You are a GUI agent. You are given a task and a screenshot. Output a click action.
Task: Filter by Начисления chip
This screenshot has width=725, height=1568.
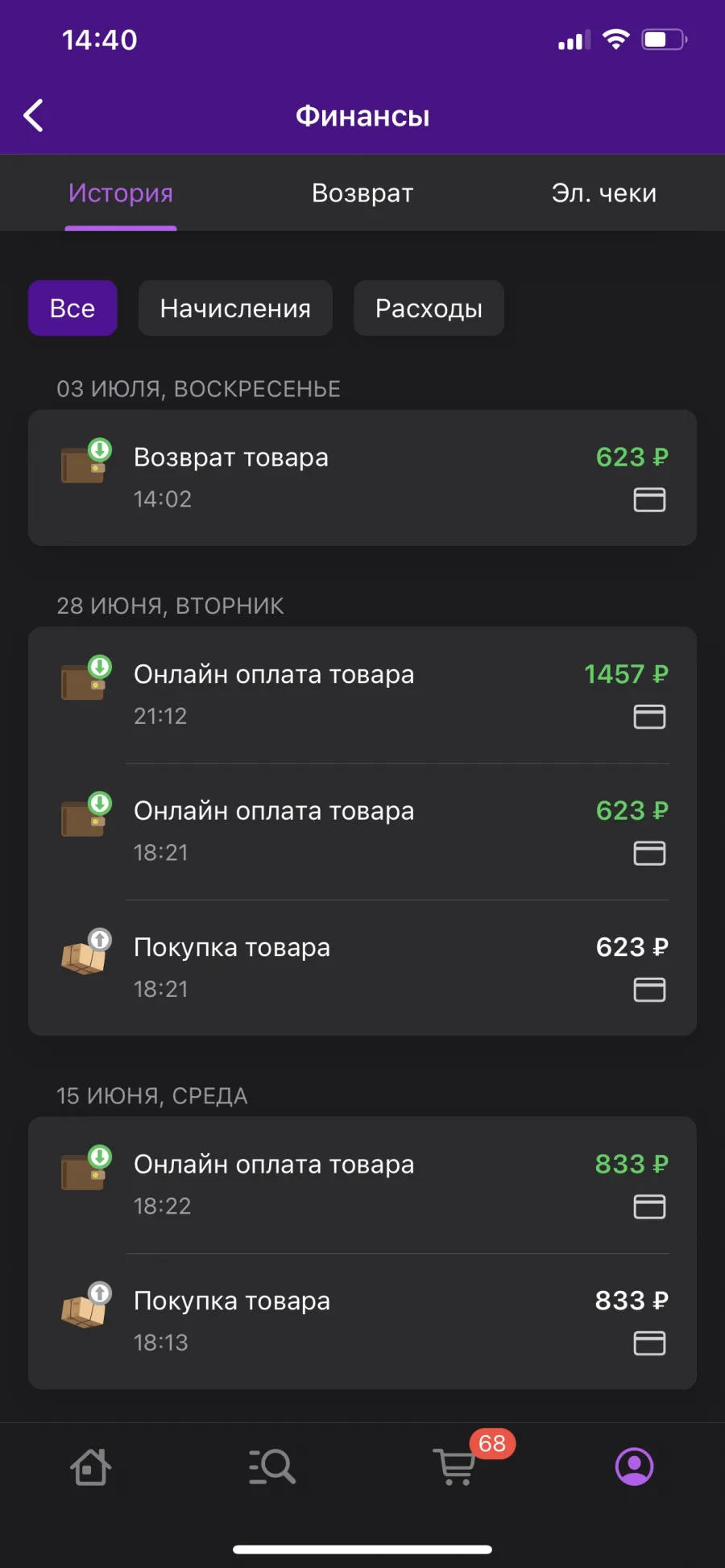pyautogui.click(x=235, y=308)
